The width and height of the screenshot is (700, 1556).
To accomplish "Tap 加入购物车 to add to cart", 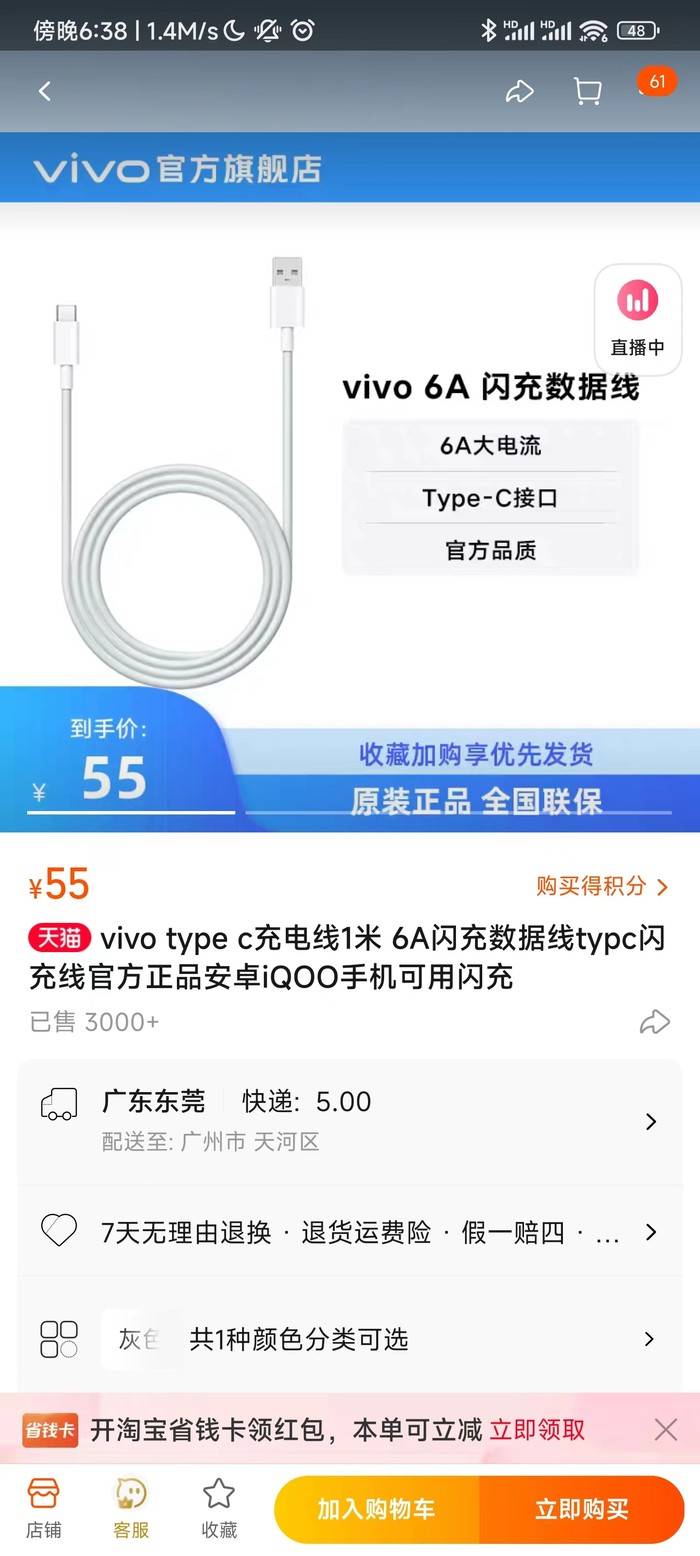I will coord(377,1509).
